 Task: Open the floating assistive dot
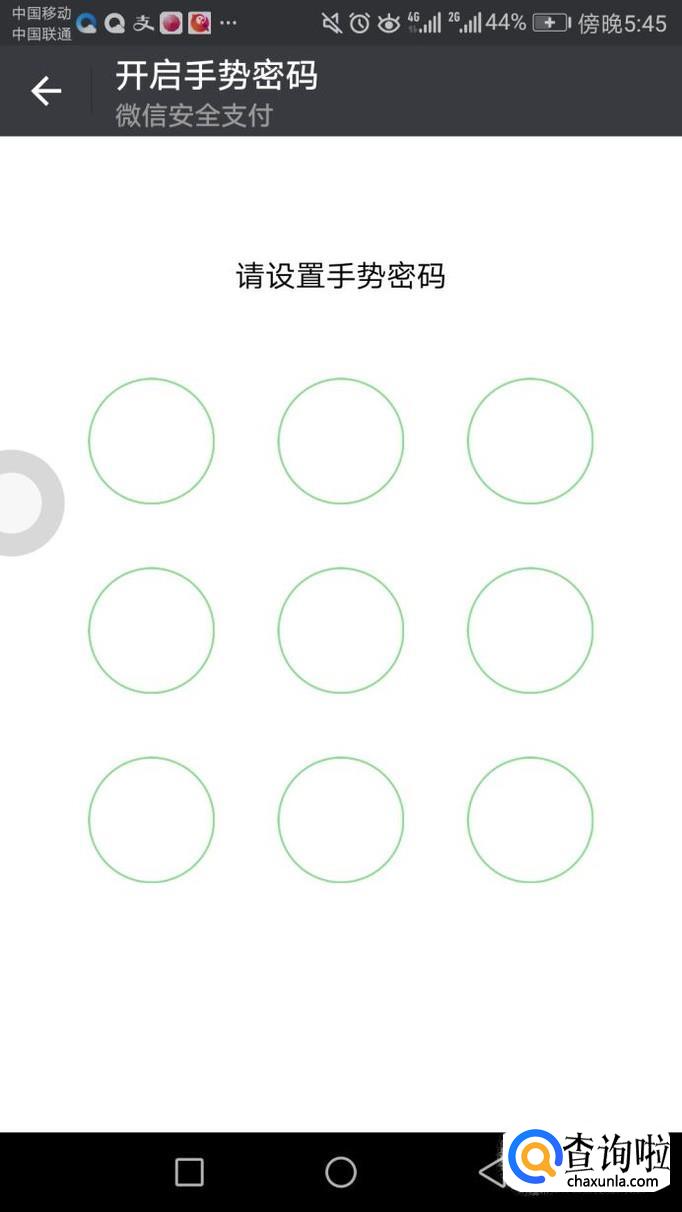point(20,503)
